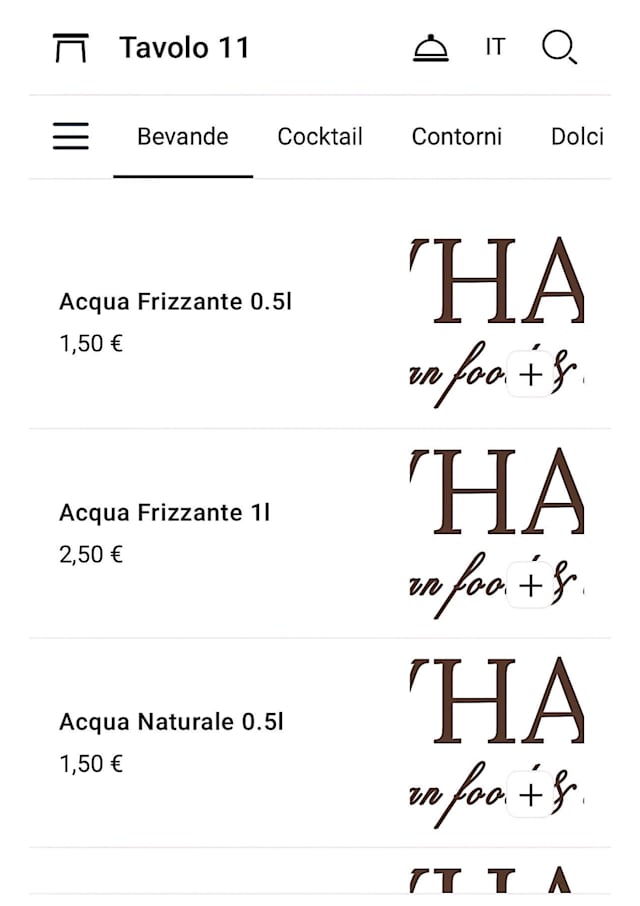
Task: Open the hamburger category menu
Action: point(71,137)
